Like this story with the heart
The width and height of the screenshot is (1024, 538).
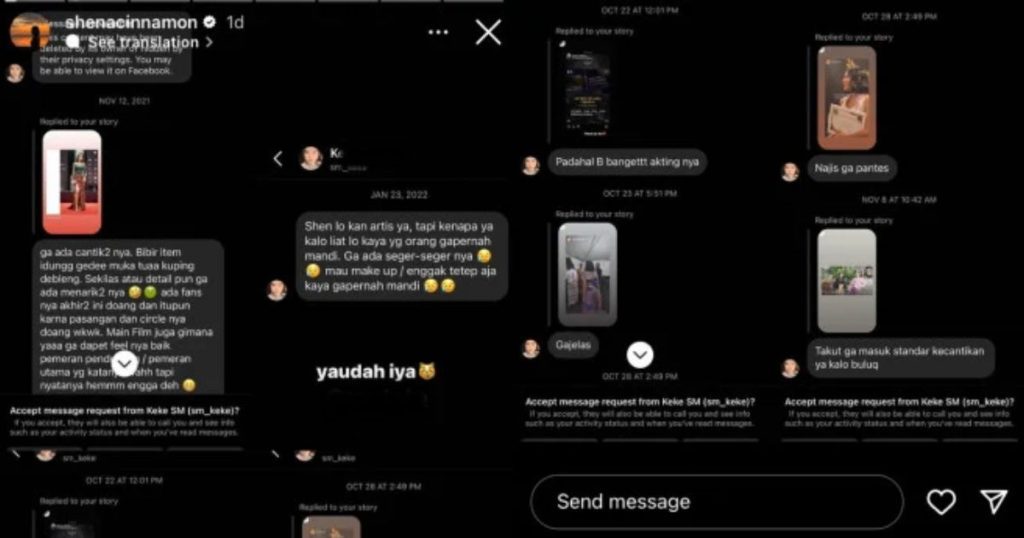941,502
